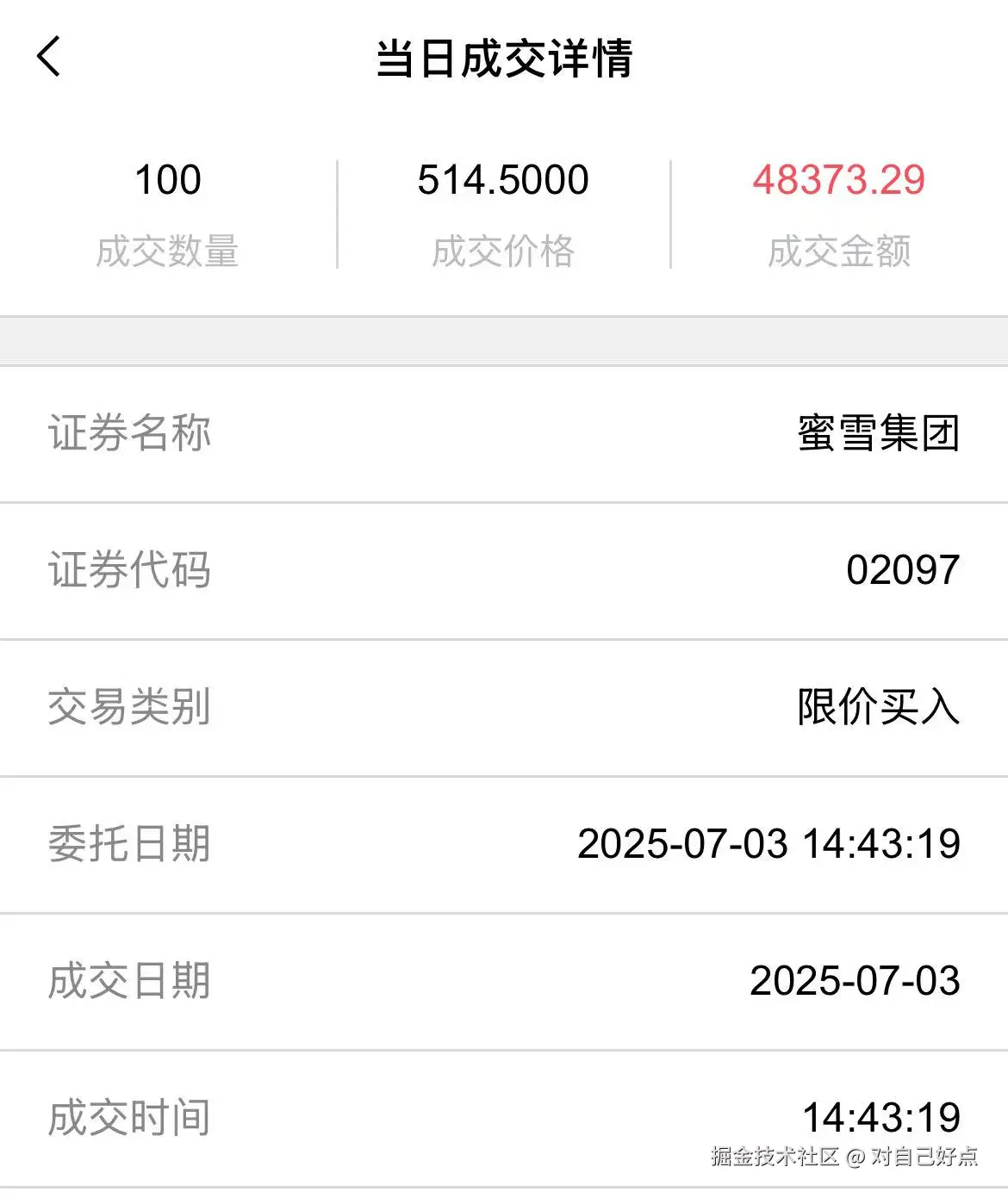
Task: Select the 成交日期 value 2025-07-03
Action: (856, 979)
